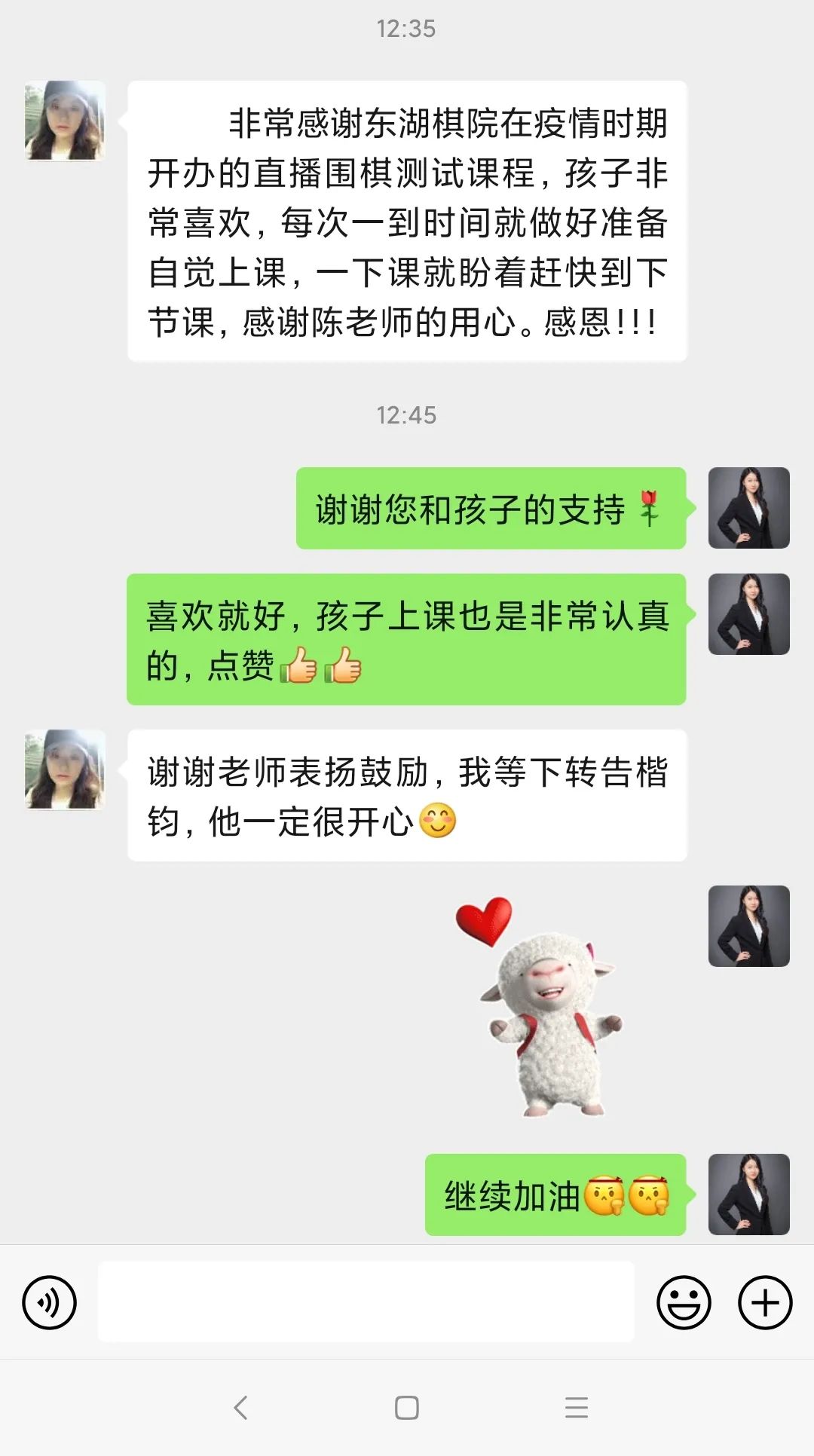Tap the system home button

[x=407, y=1408]
